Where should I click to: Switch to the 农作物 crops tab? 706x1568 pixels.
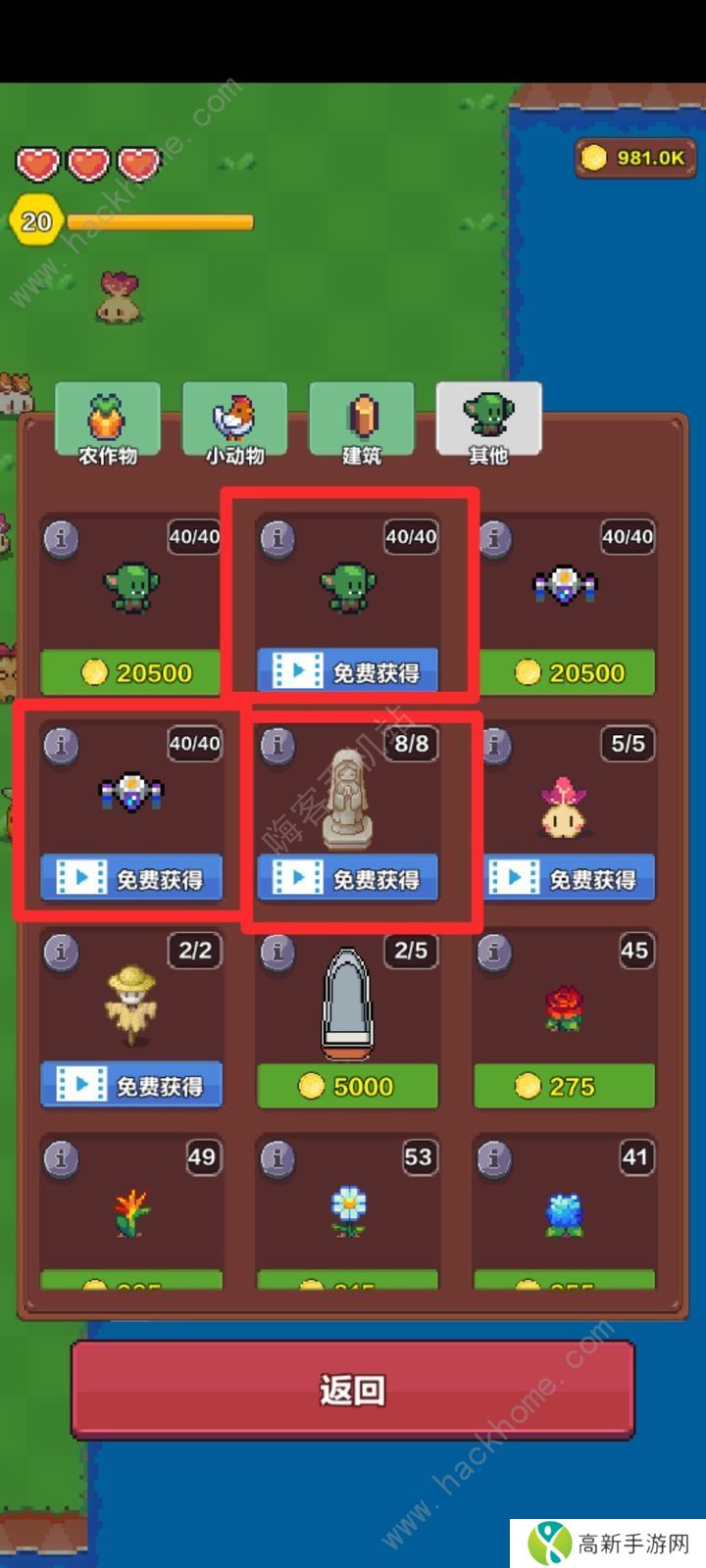[107, 421]
